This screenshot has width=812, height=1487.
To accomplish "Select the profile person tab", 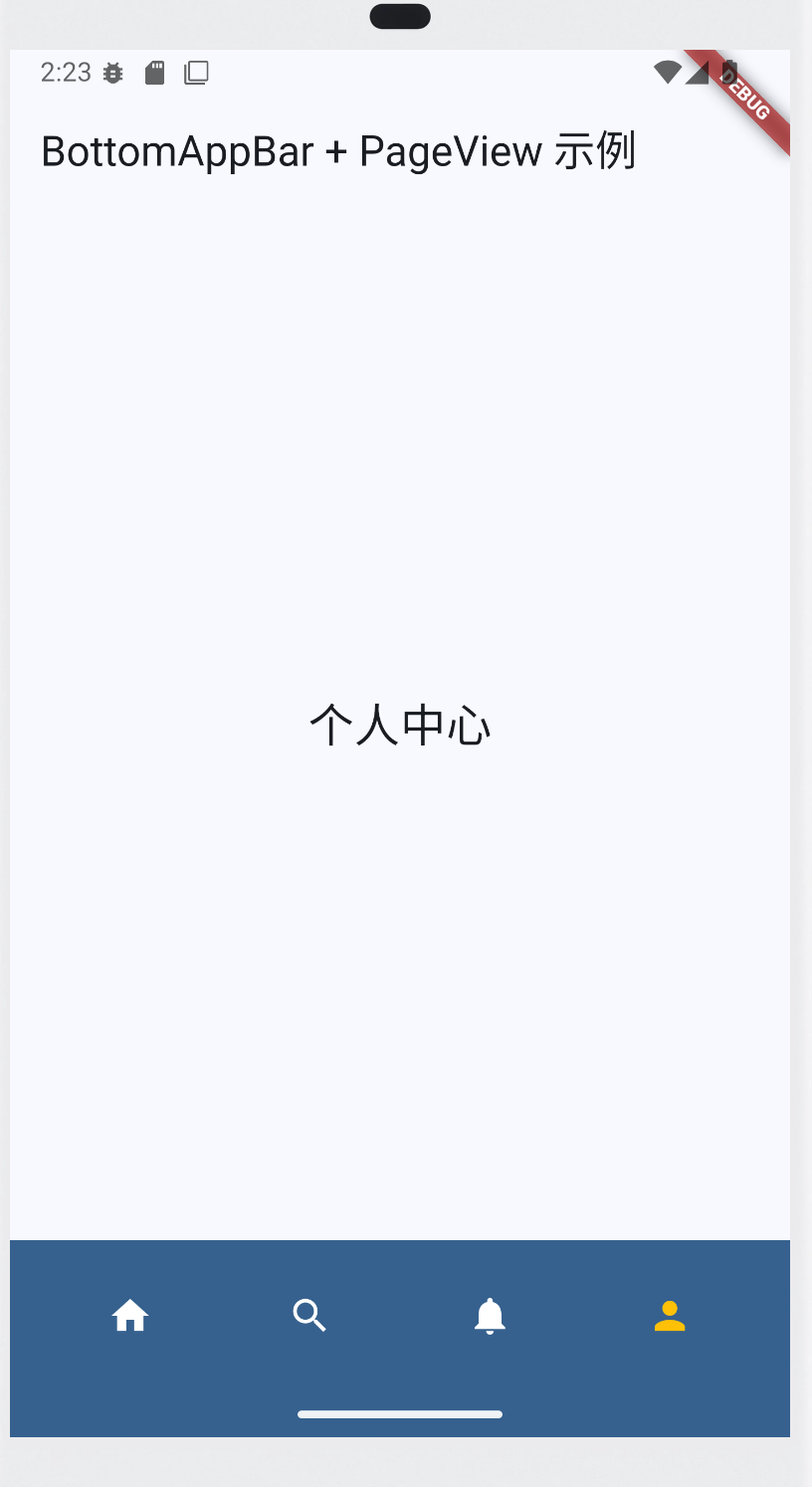I will click(670, 1316).
